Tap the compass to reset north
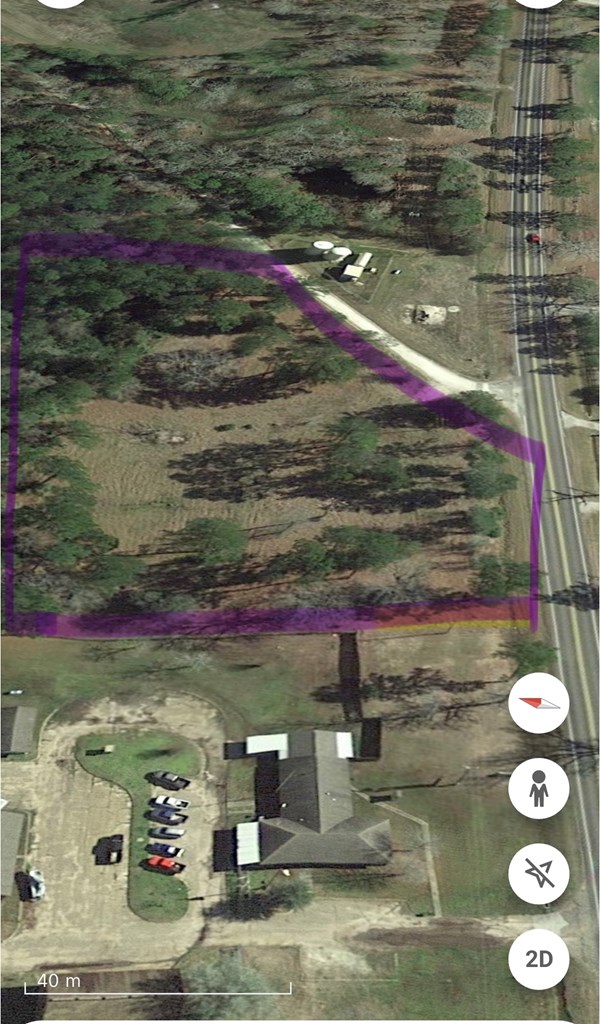The height and width of the screenshot is (1024, 600). point(539,703)
